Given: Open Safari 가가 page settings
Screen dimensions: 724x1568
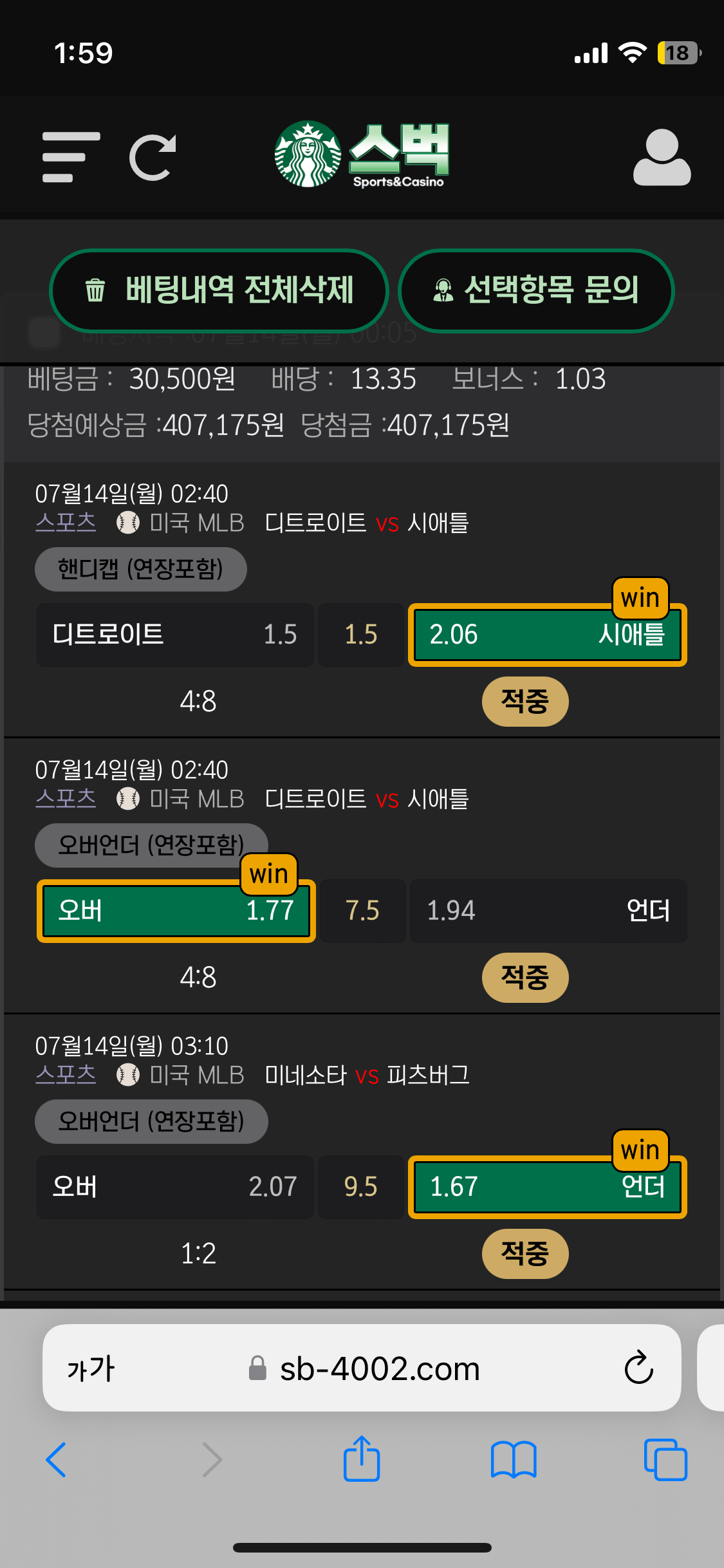Looking at the screenshot, I should click(91, 1368).
